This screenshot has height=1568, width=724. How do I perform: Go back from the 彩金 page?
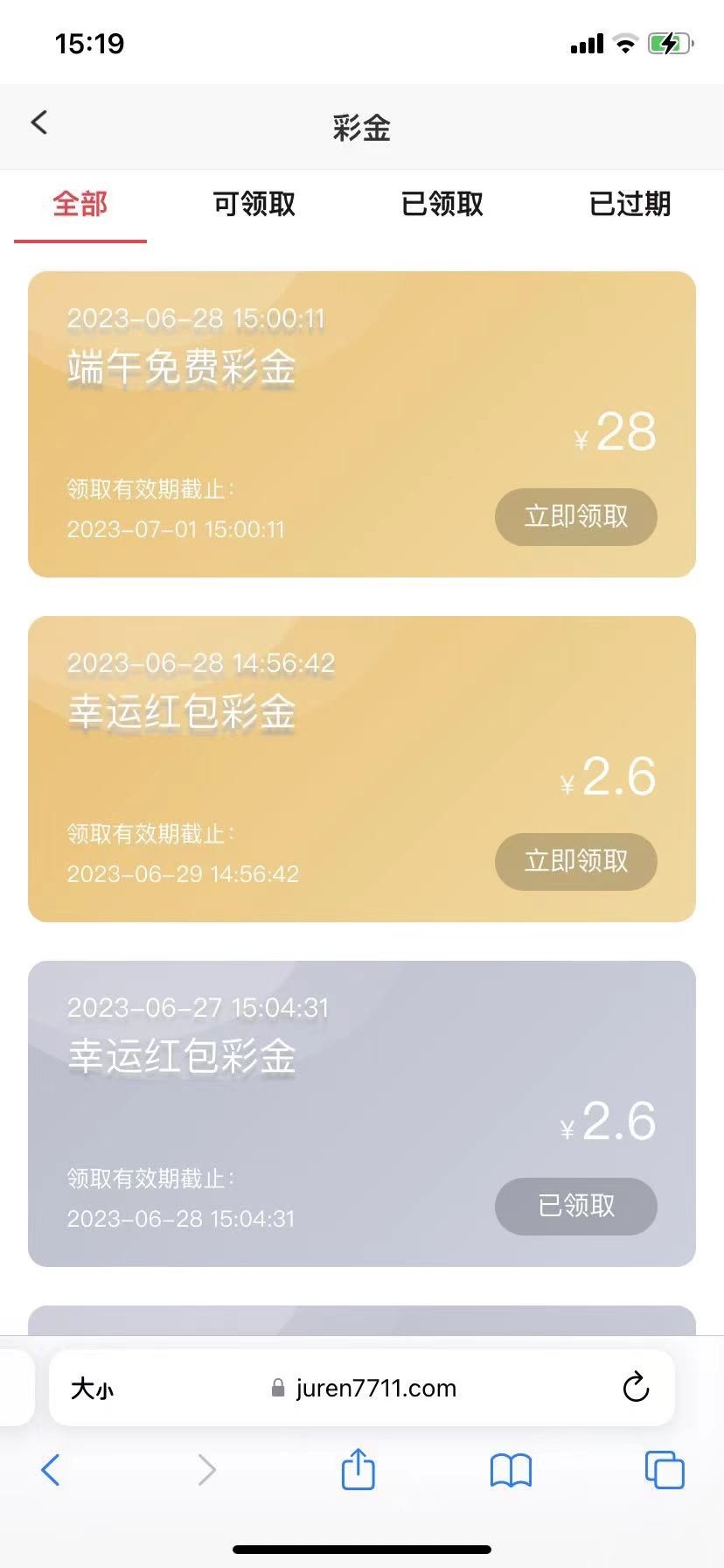(39, 122)
